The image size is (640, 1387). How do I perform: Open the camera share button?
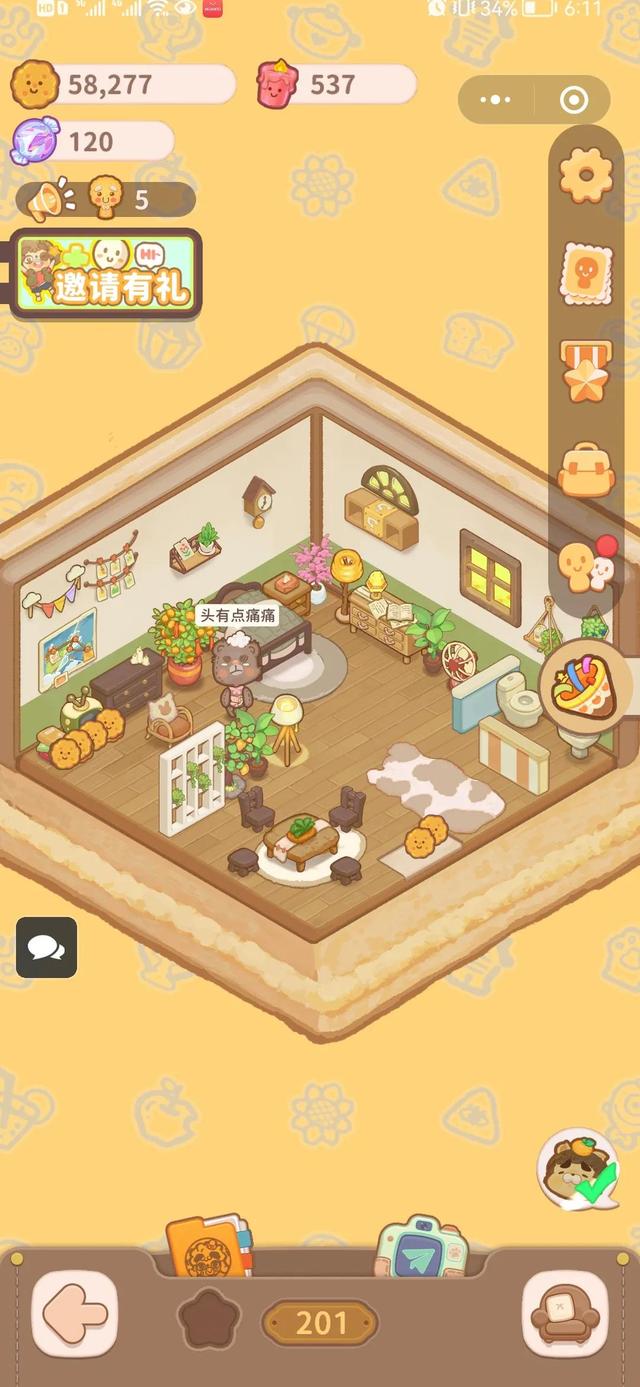(x=422, y=1248)
